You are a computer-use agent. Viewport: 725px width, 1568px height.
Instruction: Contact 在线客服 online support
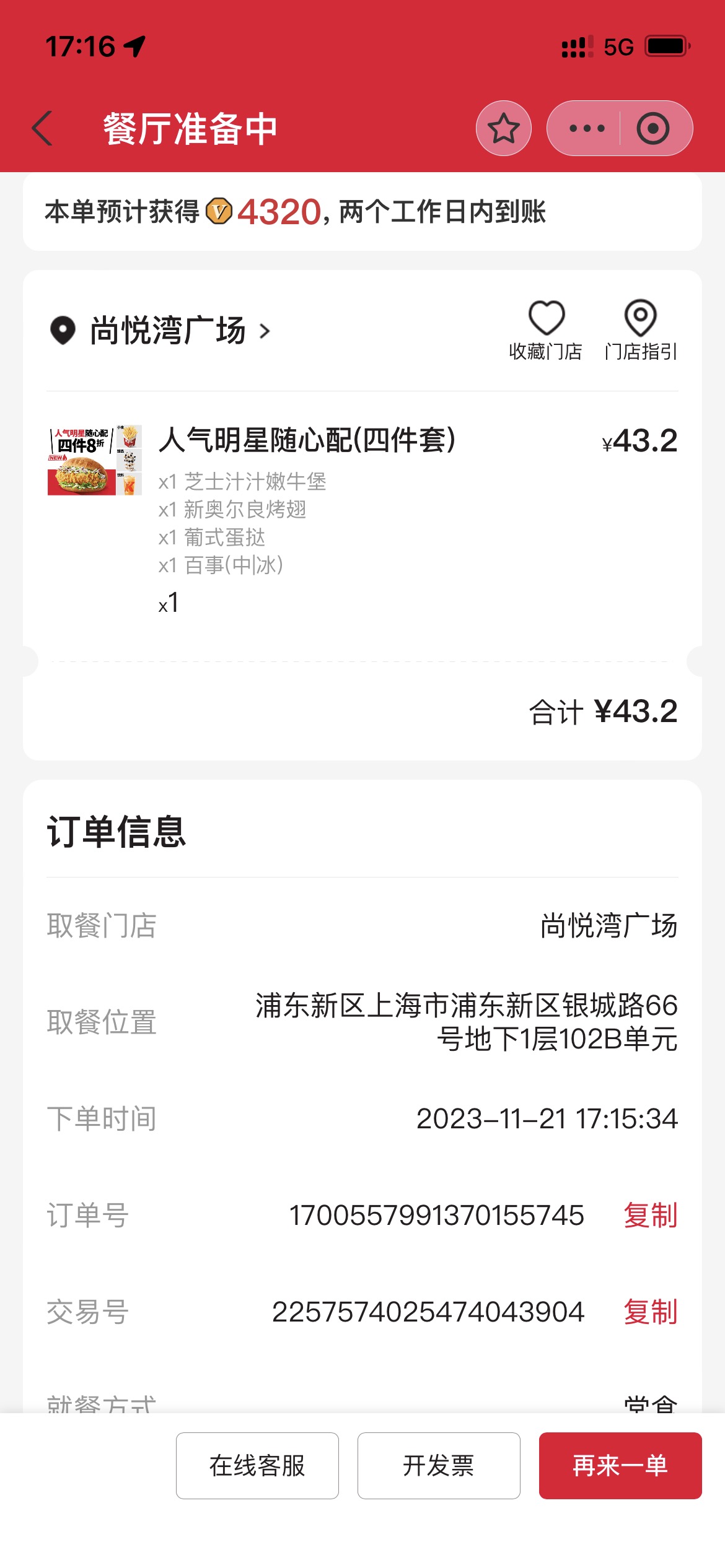[x=257, y=1465]
